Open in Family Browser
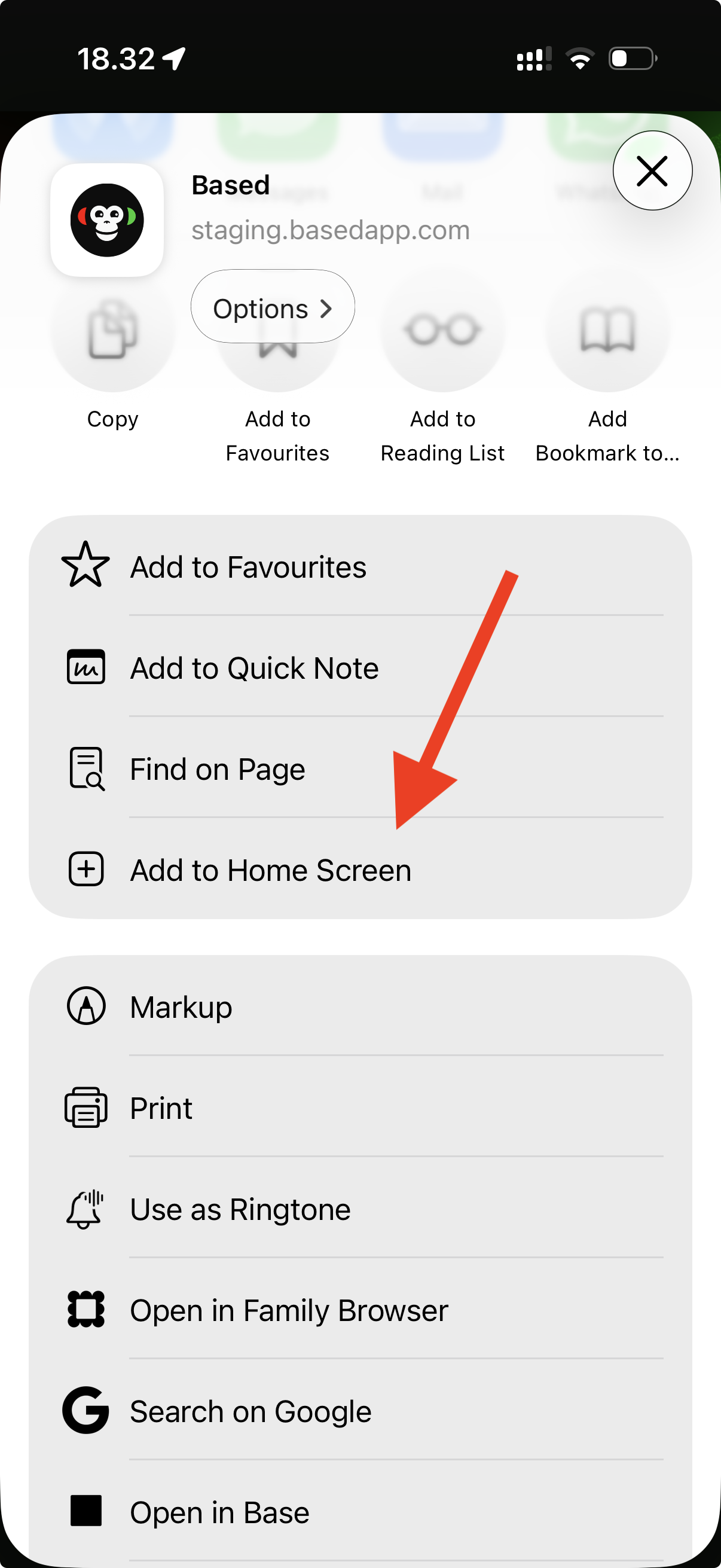 pos(359,1310)
